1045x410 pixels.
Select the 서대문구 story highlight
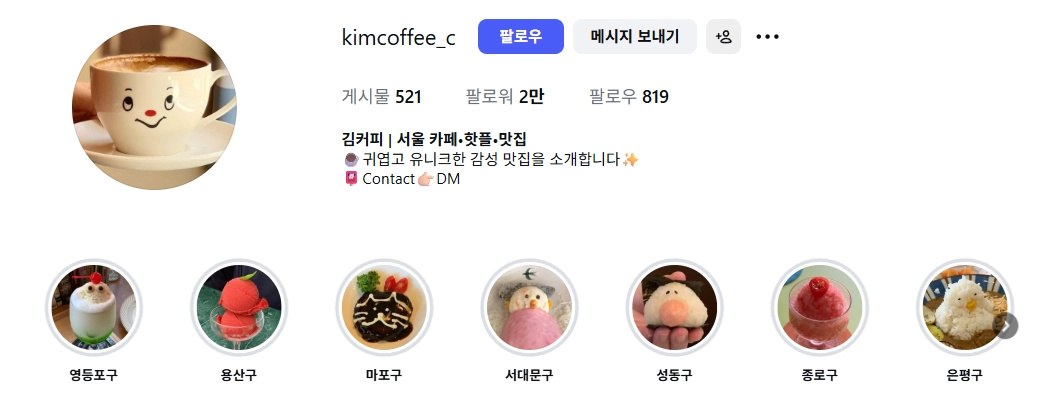click(529, 307)
